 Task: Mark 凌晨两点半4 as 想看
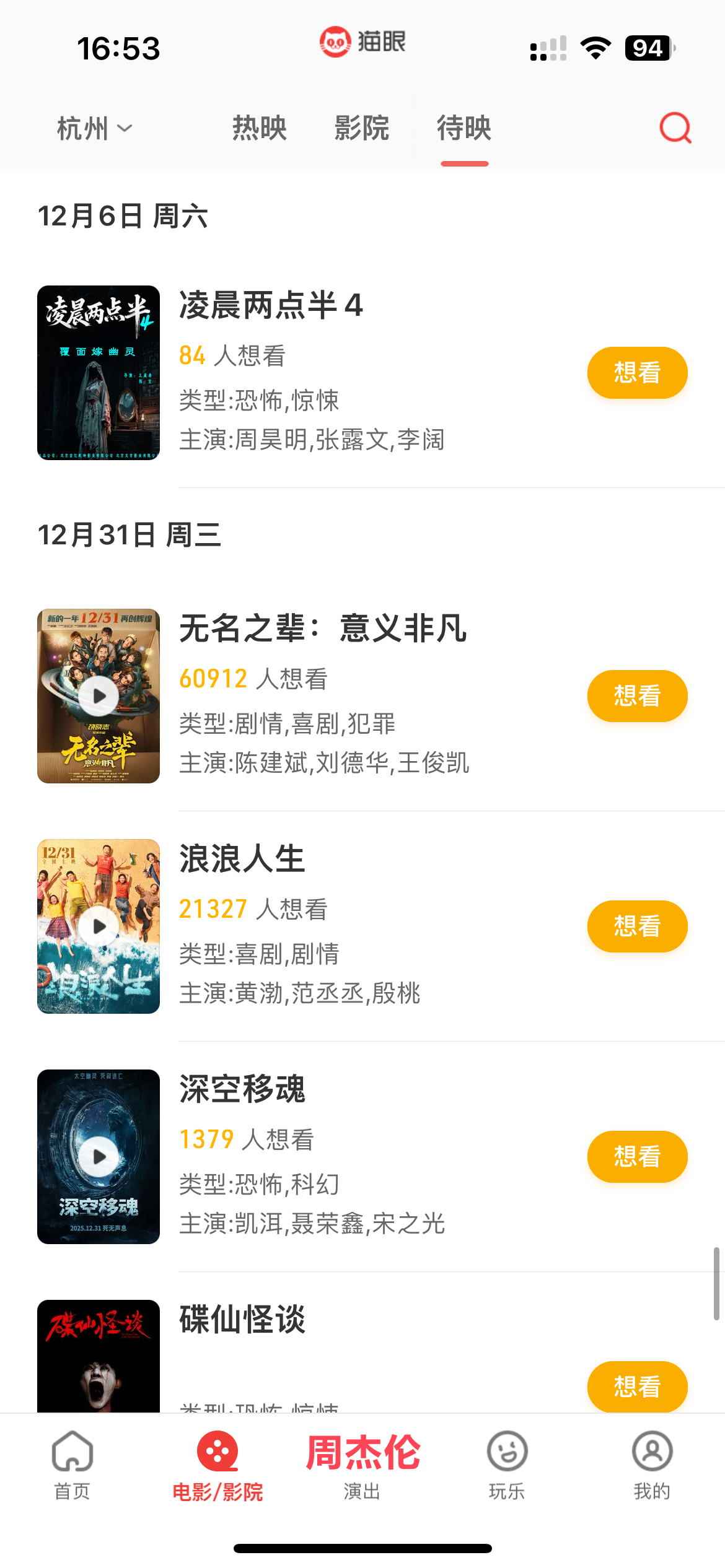click(x=637, y=373)
